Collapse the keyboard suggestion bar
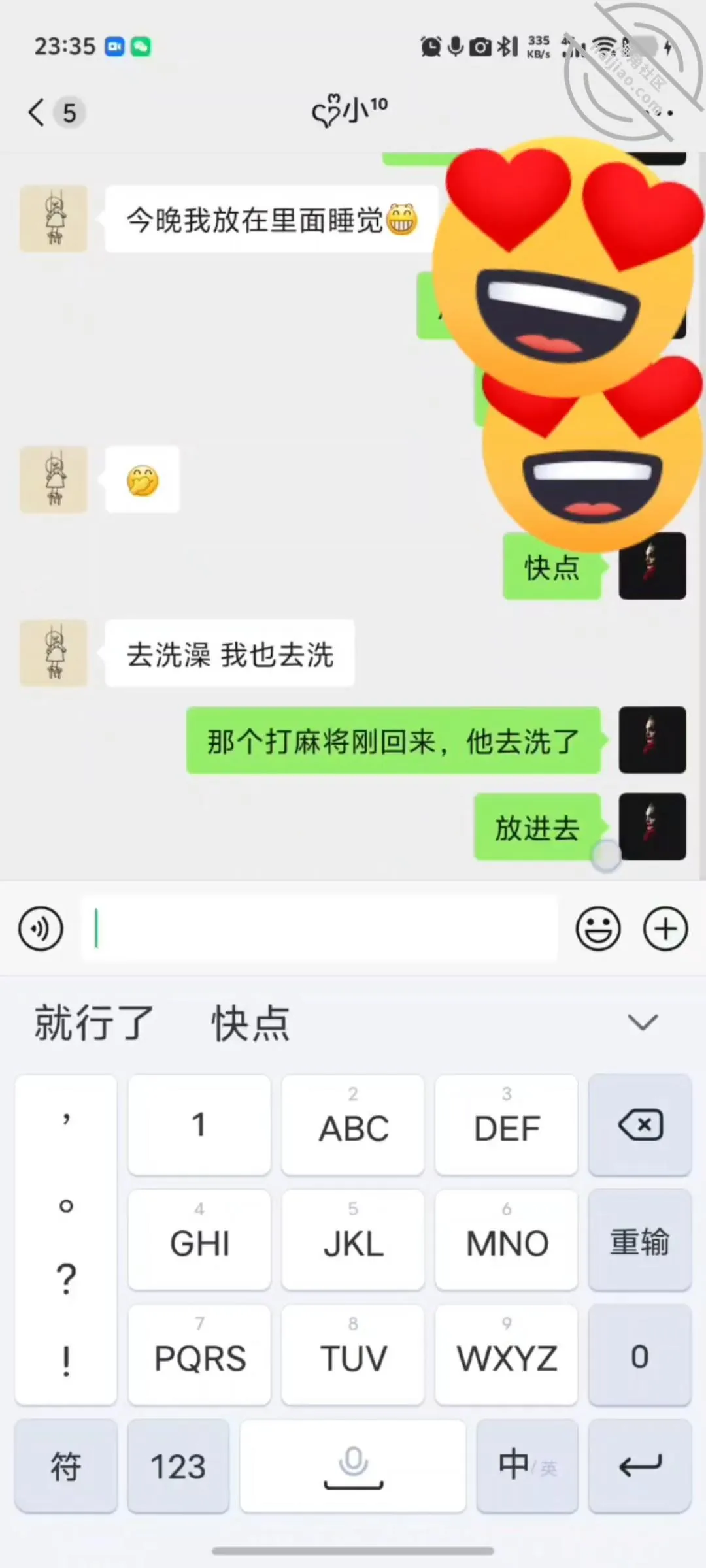The width and height of the screenshot is (706, 1568). click(643, 1022)
